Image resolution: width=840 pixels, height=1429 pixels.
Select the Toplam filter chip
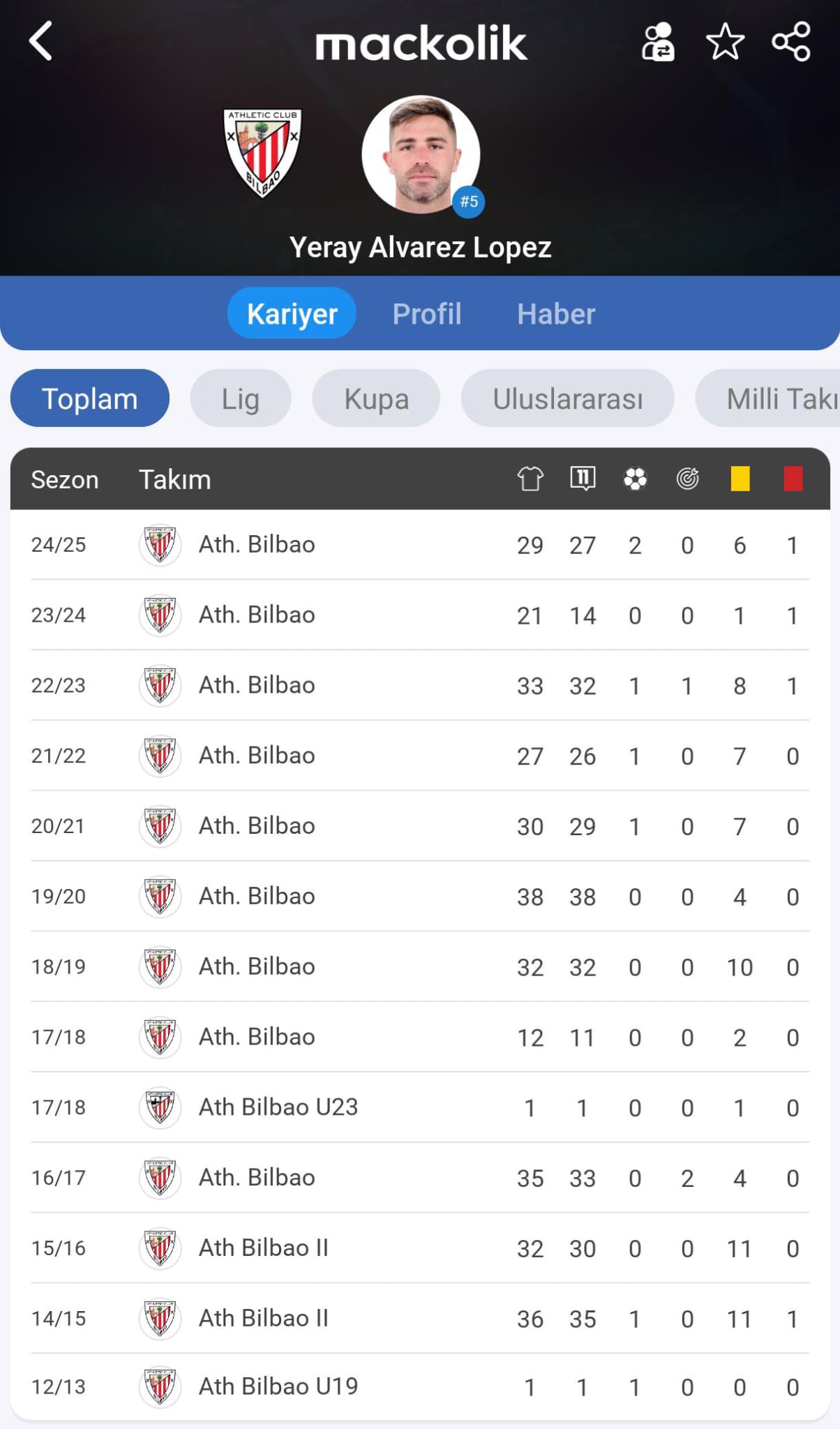click(90, 398)
